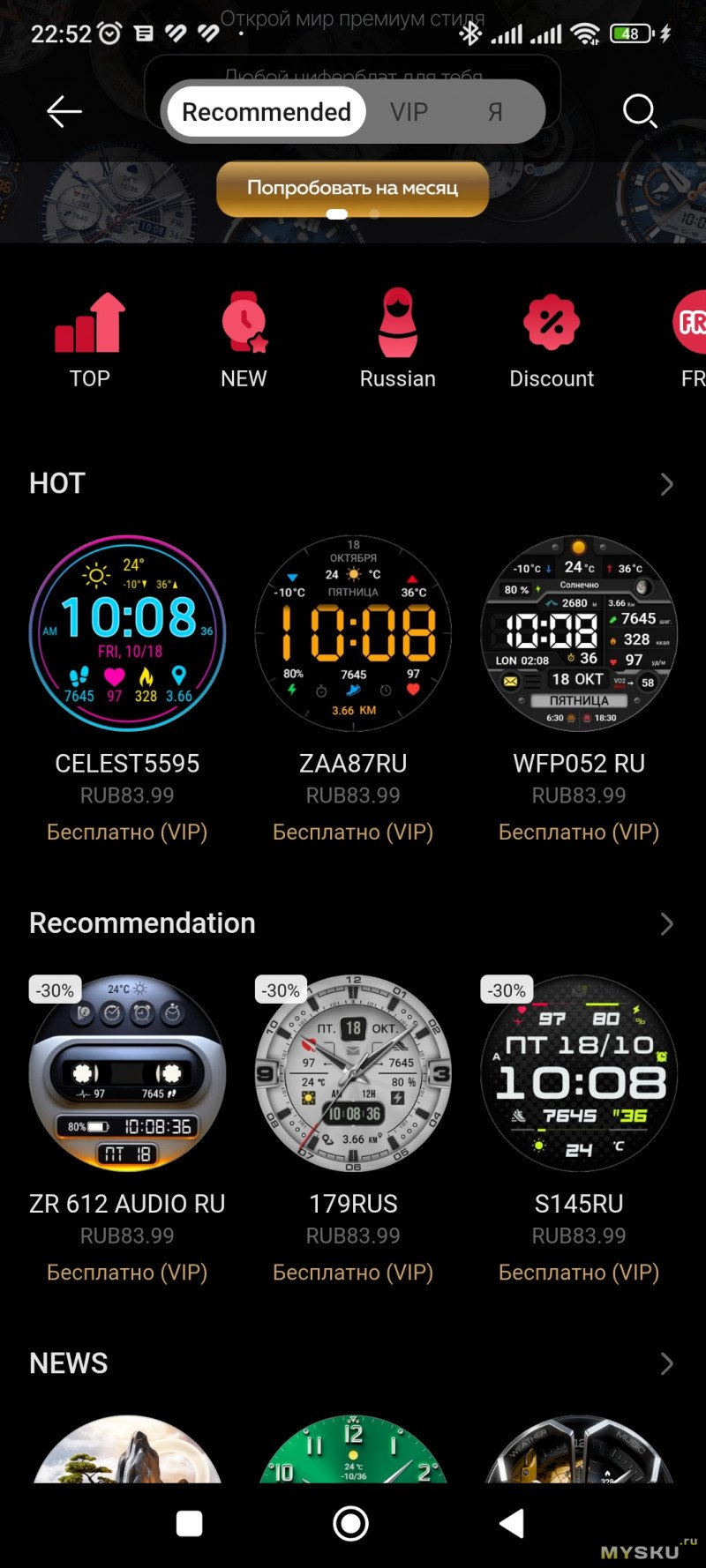Open the TOP category
Image resolution: width=706 pixels, height=1568 pixels.
pyautogui.click(x=90, y=340)
